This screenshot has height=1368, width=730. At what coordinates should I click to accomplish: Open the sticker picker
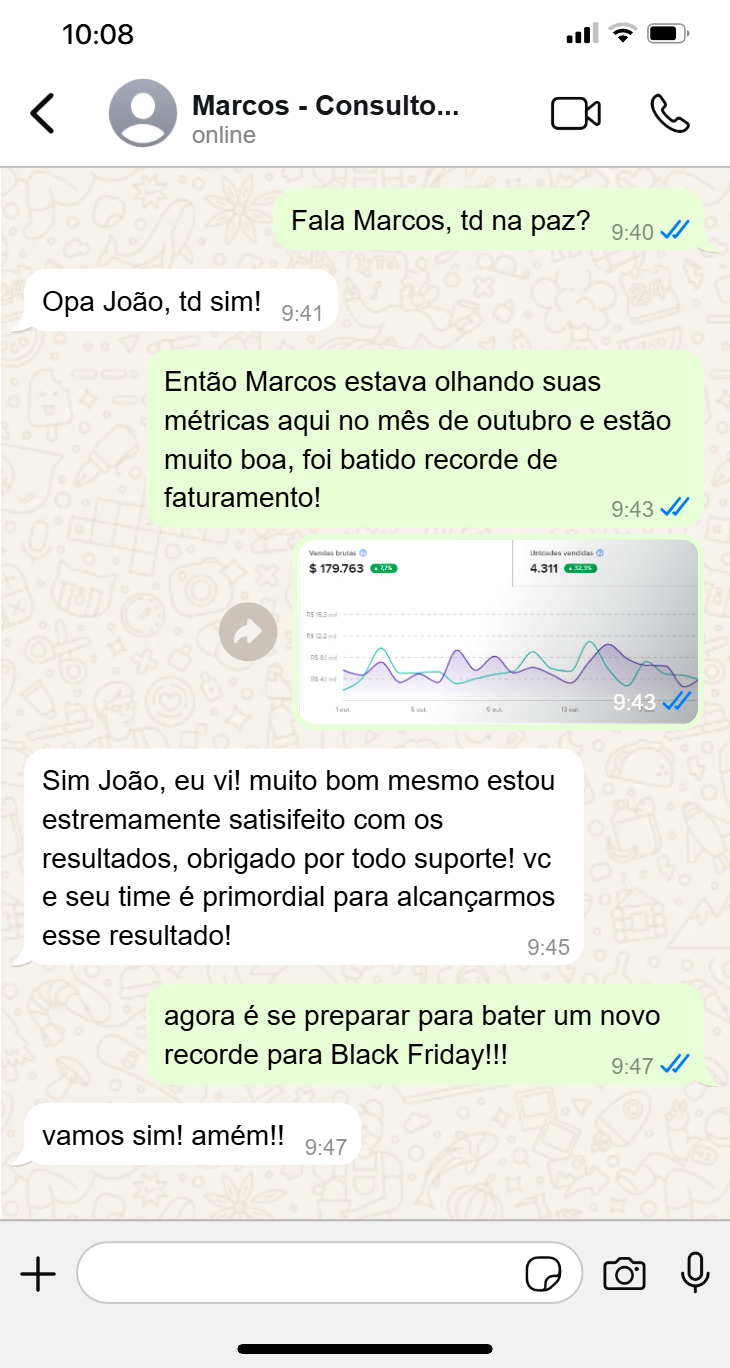click(543, 1274)
